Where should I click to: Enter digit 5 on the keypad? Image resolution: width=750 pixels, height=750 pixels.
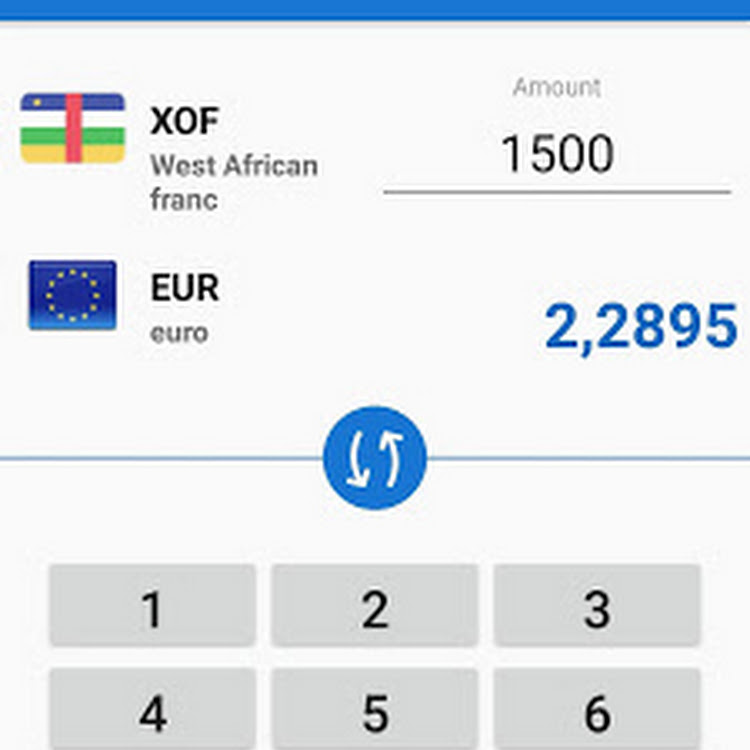click(374, 711)
